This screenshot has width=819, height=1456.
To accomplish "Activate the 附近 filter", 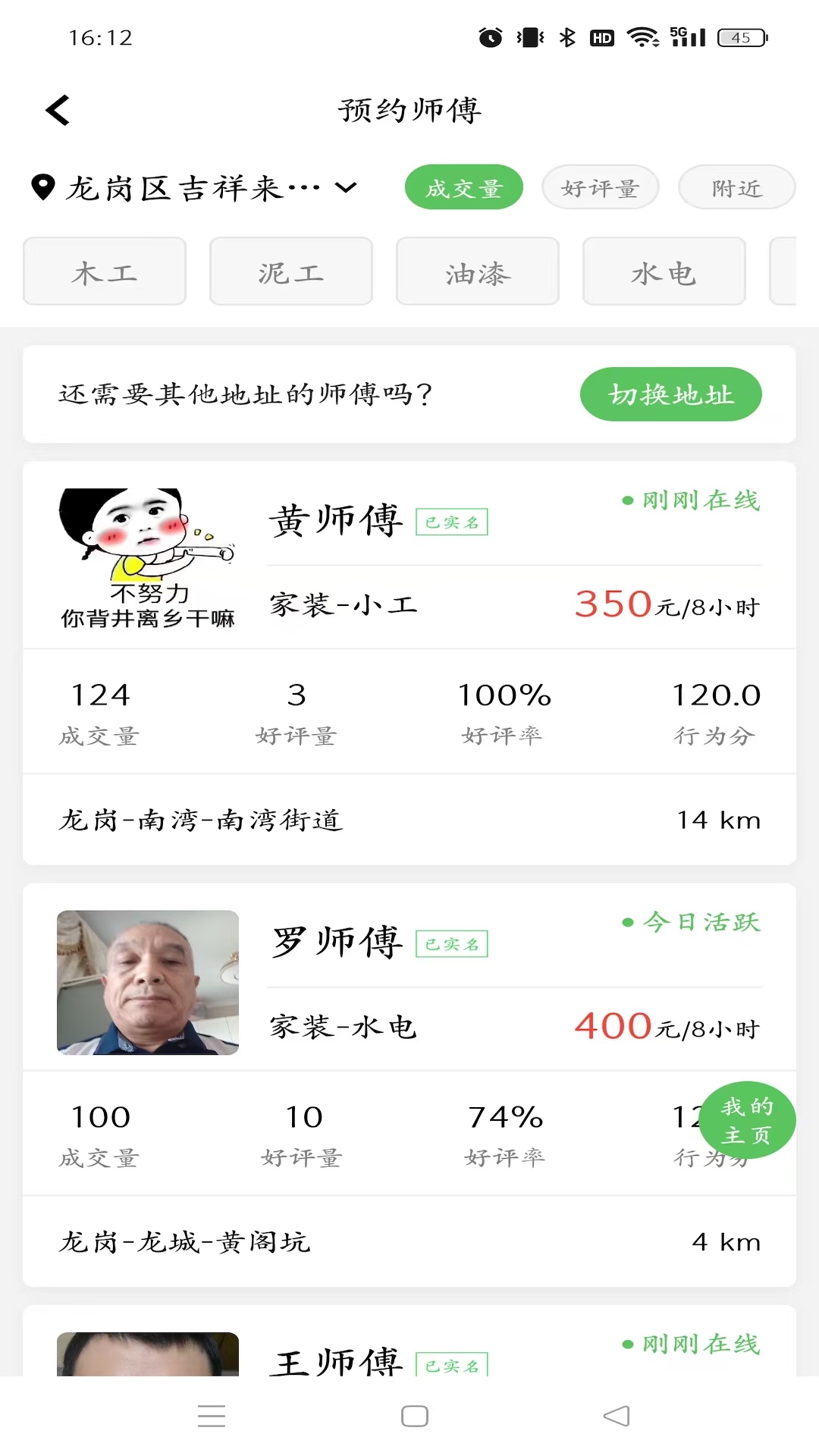I will pos(735,187).
